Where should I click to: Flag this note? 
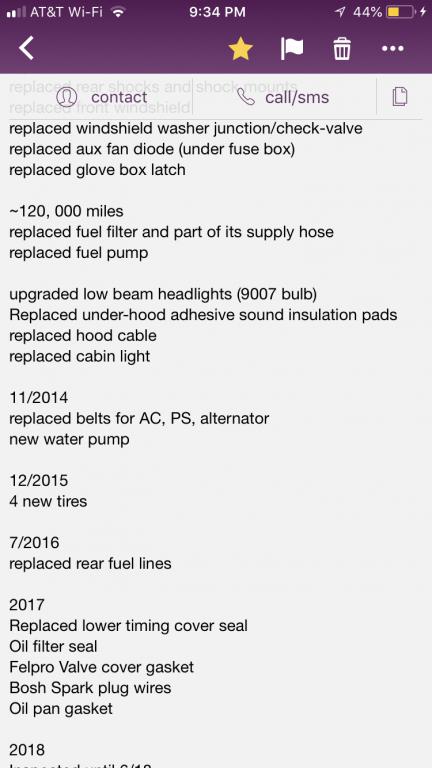point(292,48)
